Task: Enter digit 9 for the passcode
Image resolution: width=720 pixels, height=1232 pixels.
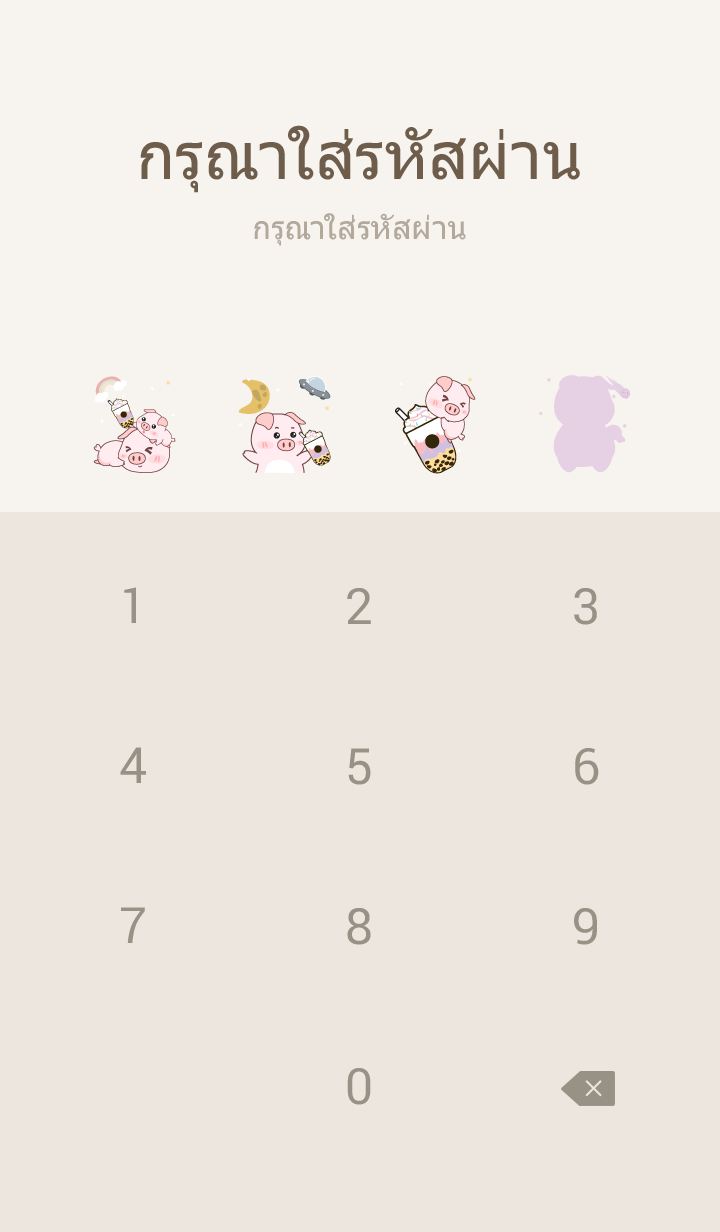Action: (586, 927)
